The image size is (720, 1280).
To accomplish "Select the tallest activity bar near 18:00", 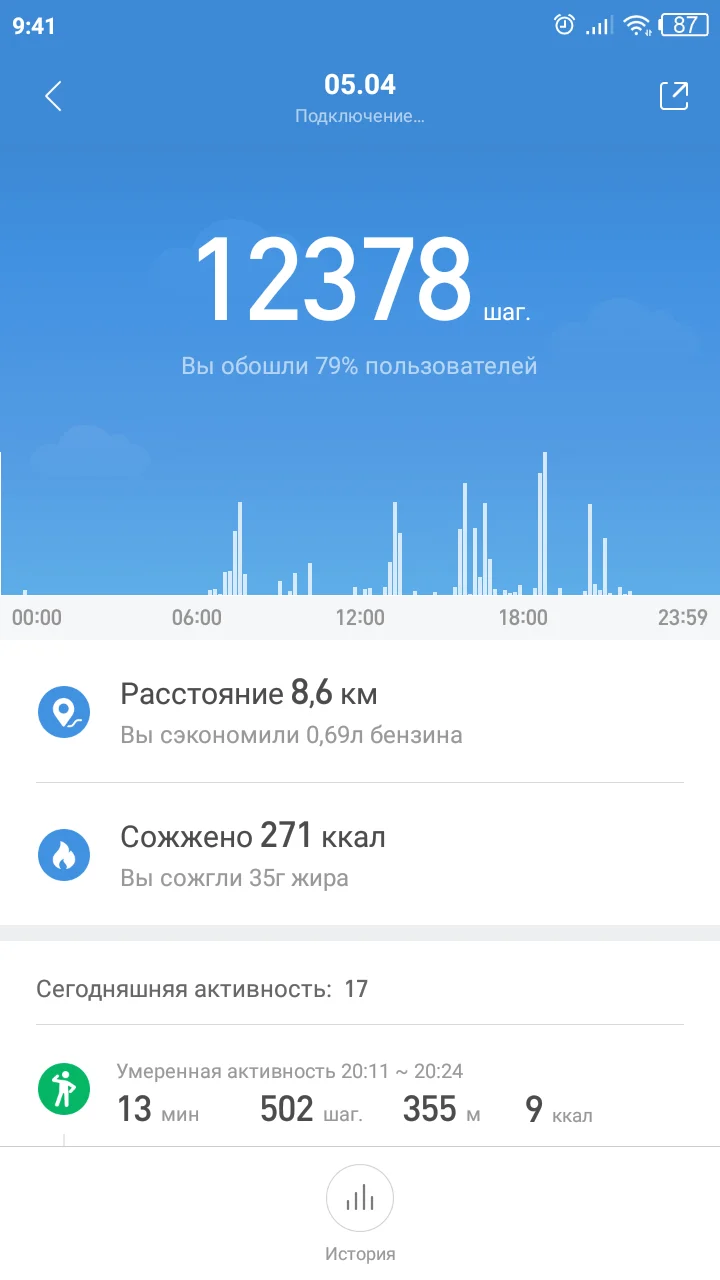I will click(544, 520).
